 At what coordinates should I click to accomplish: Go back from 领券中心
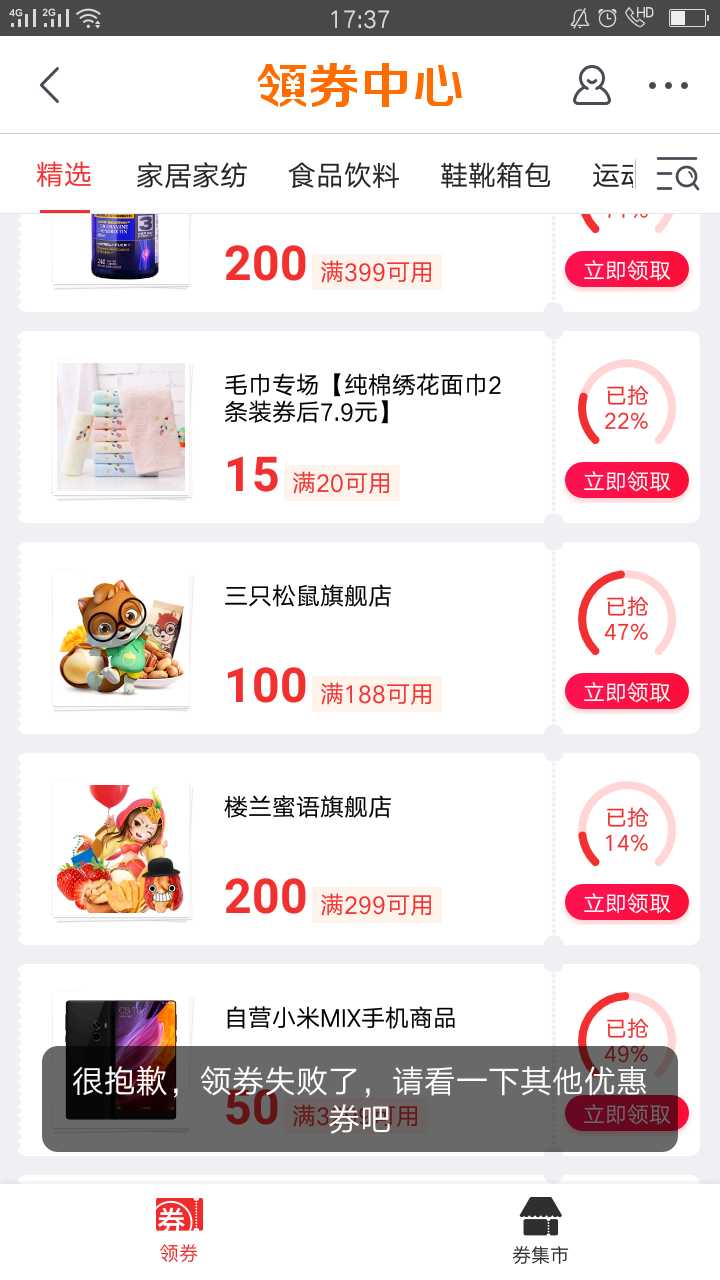click(50, 85)
